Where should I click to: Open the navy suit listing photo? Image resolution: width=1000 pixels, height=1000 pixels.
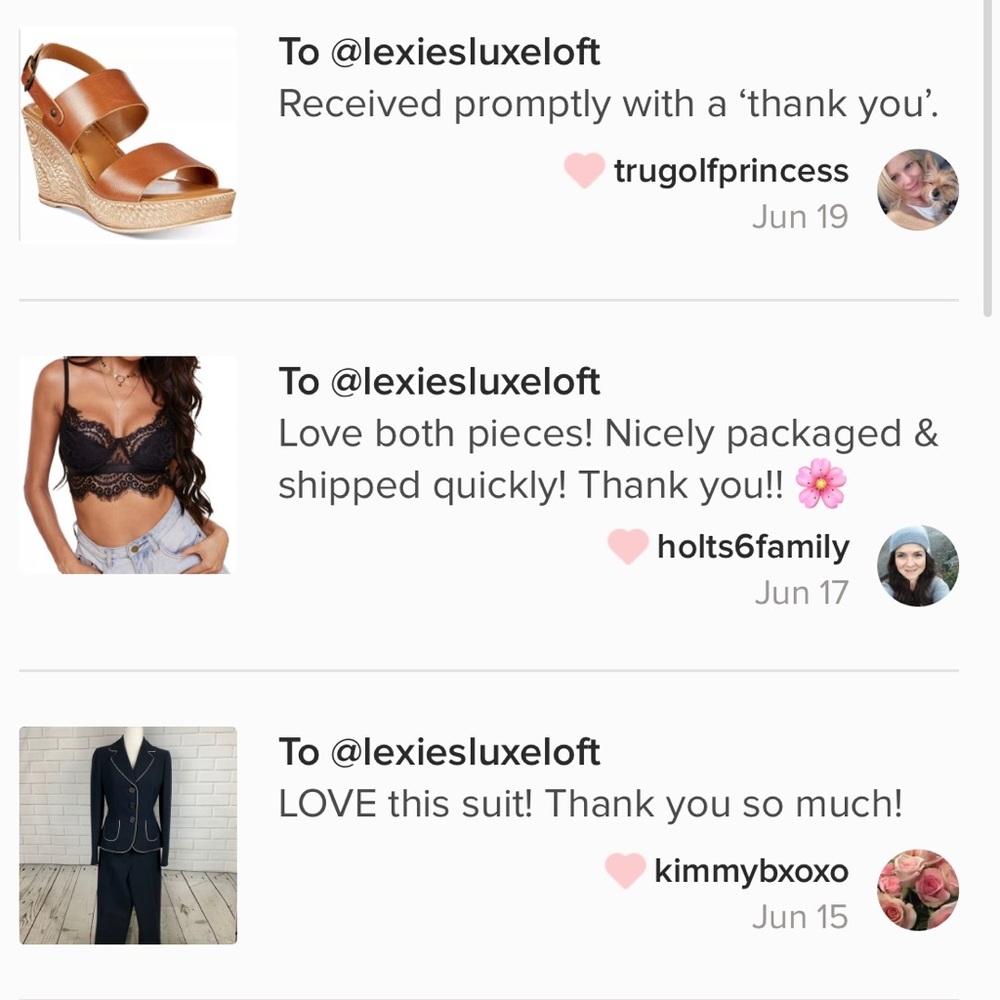[128, 835]
